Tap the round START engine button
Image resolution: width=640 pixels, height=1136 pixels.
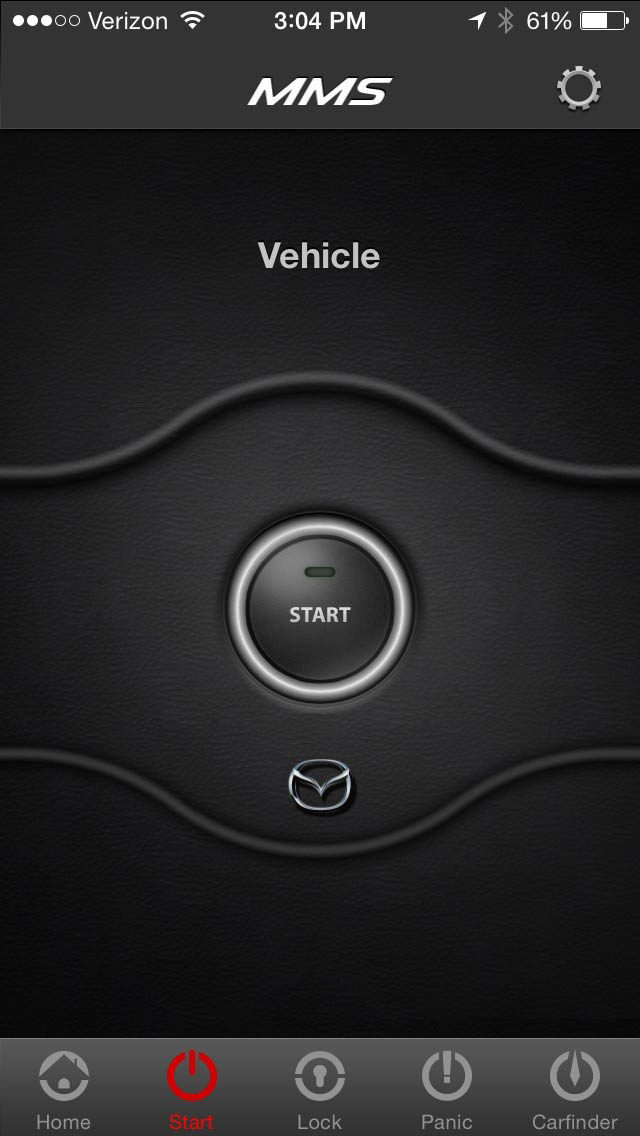pyautogui.click(x=320, y=609)
